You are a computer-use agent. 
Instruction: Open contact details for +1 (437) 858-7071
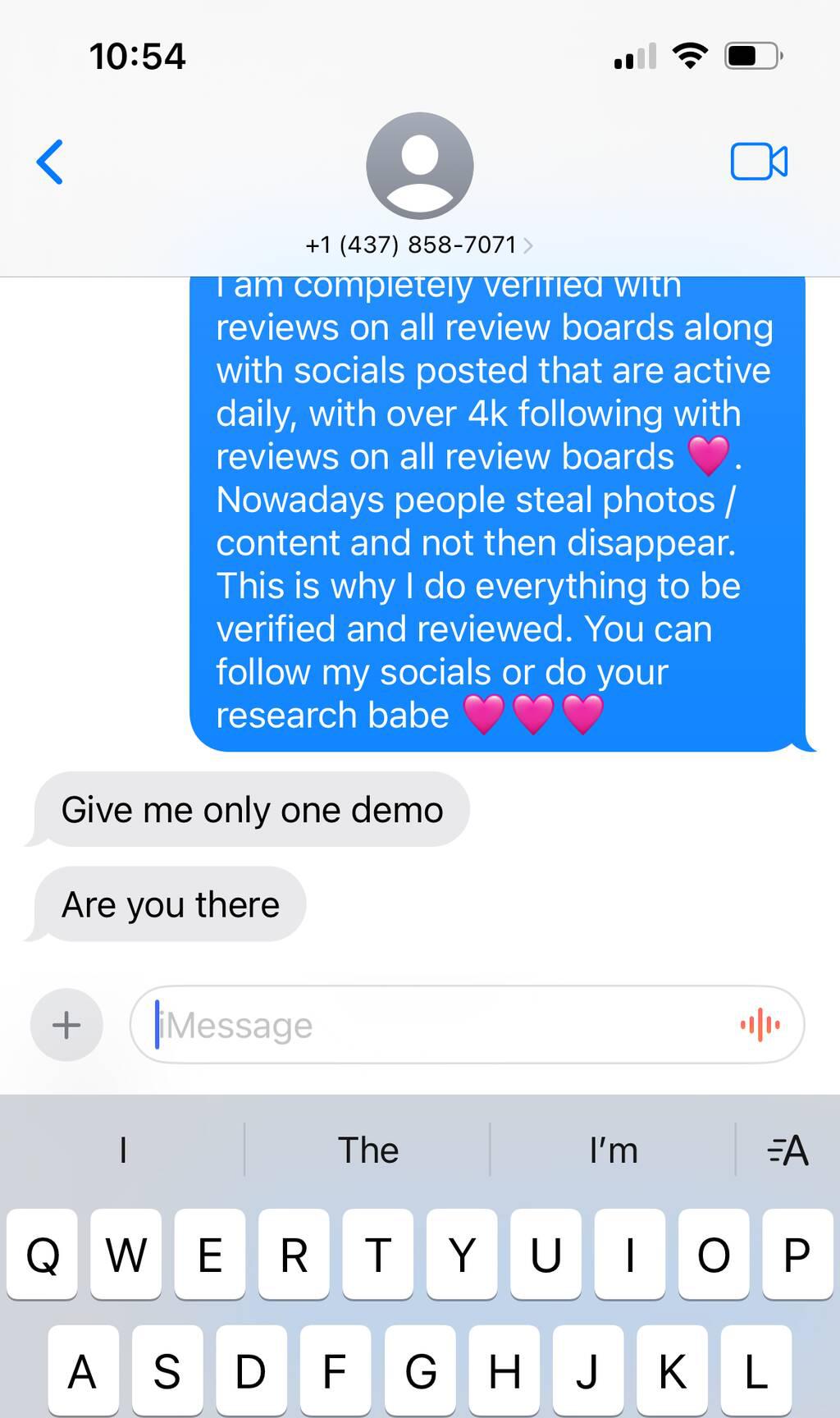point(419,245)
